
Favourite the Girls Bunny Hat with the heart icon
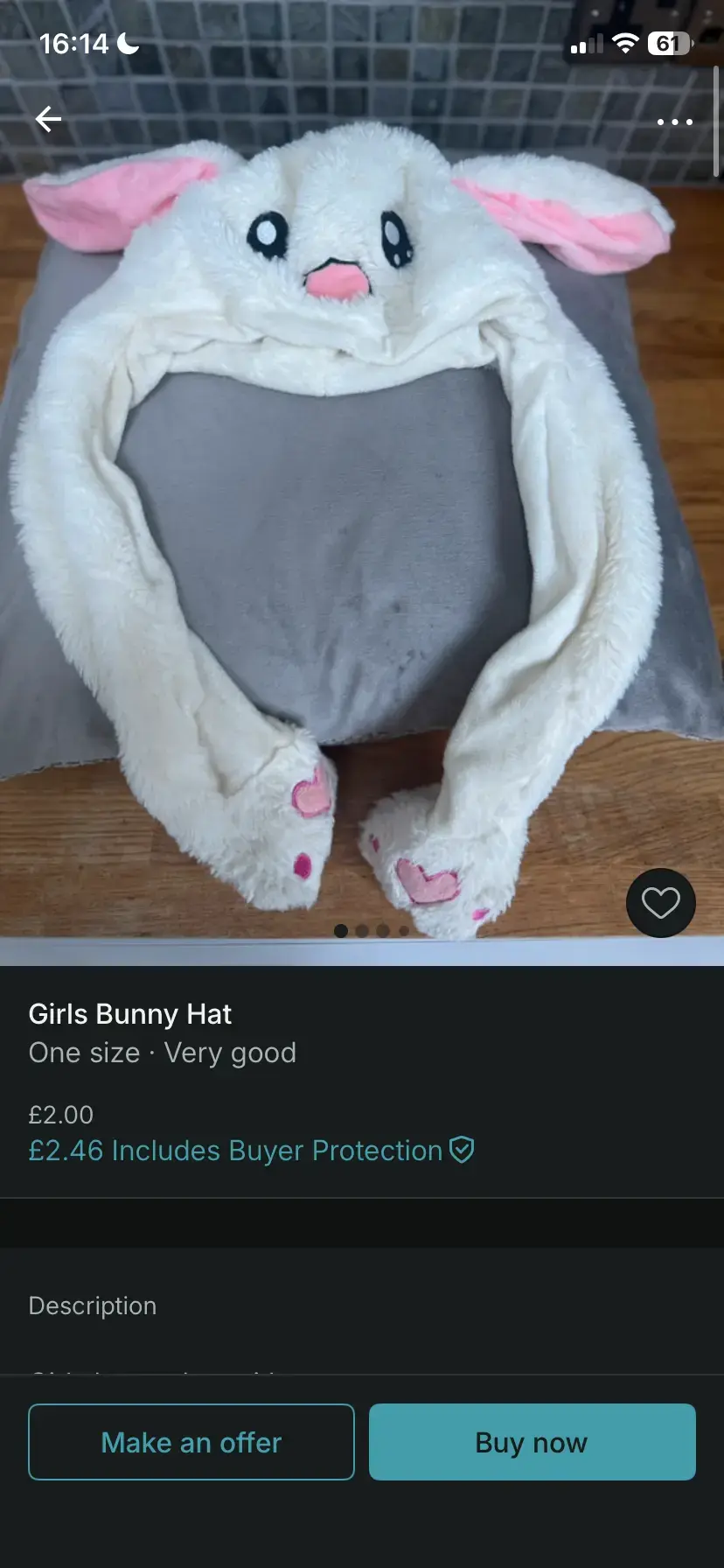point(660,902)
